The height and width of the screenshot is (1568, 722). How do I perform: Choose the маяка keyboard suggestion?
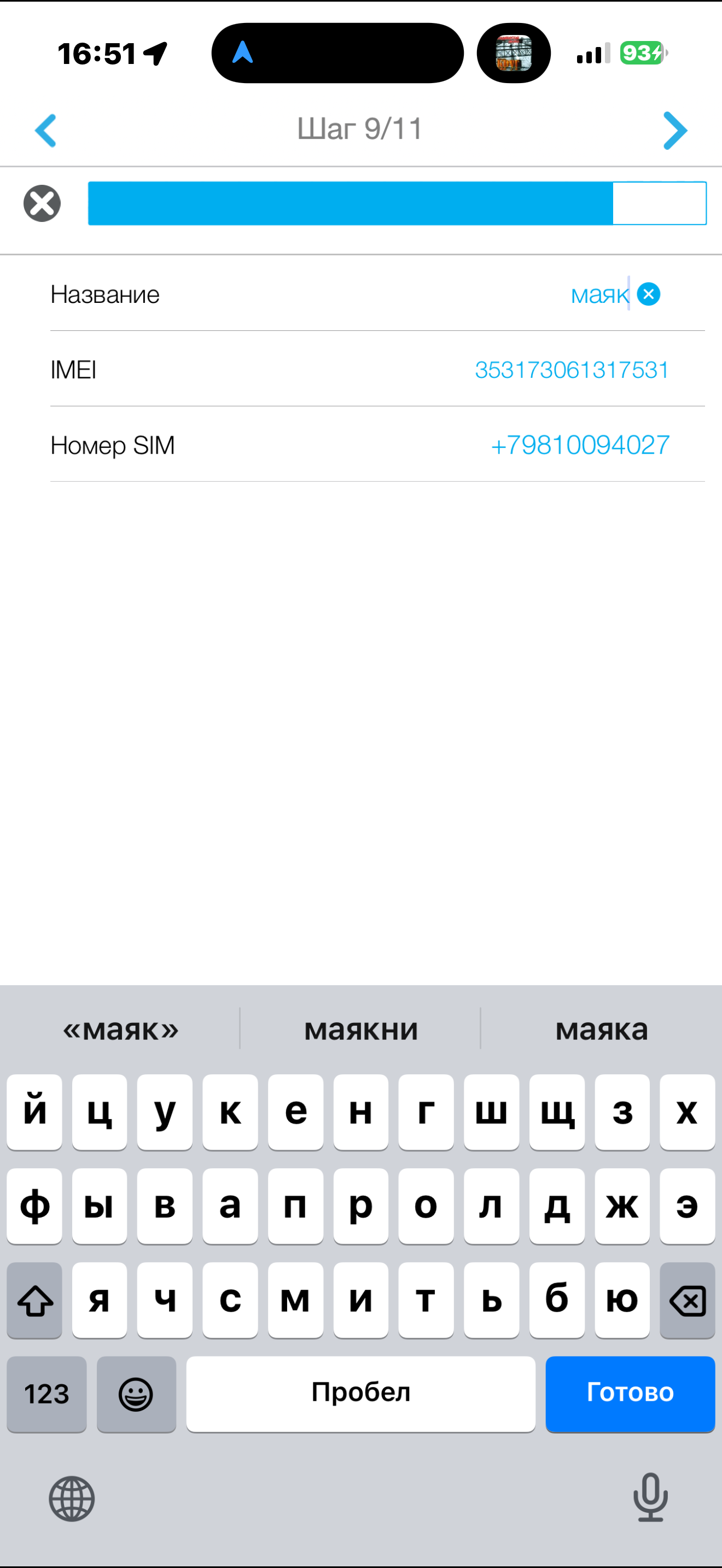[602, 1030]
